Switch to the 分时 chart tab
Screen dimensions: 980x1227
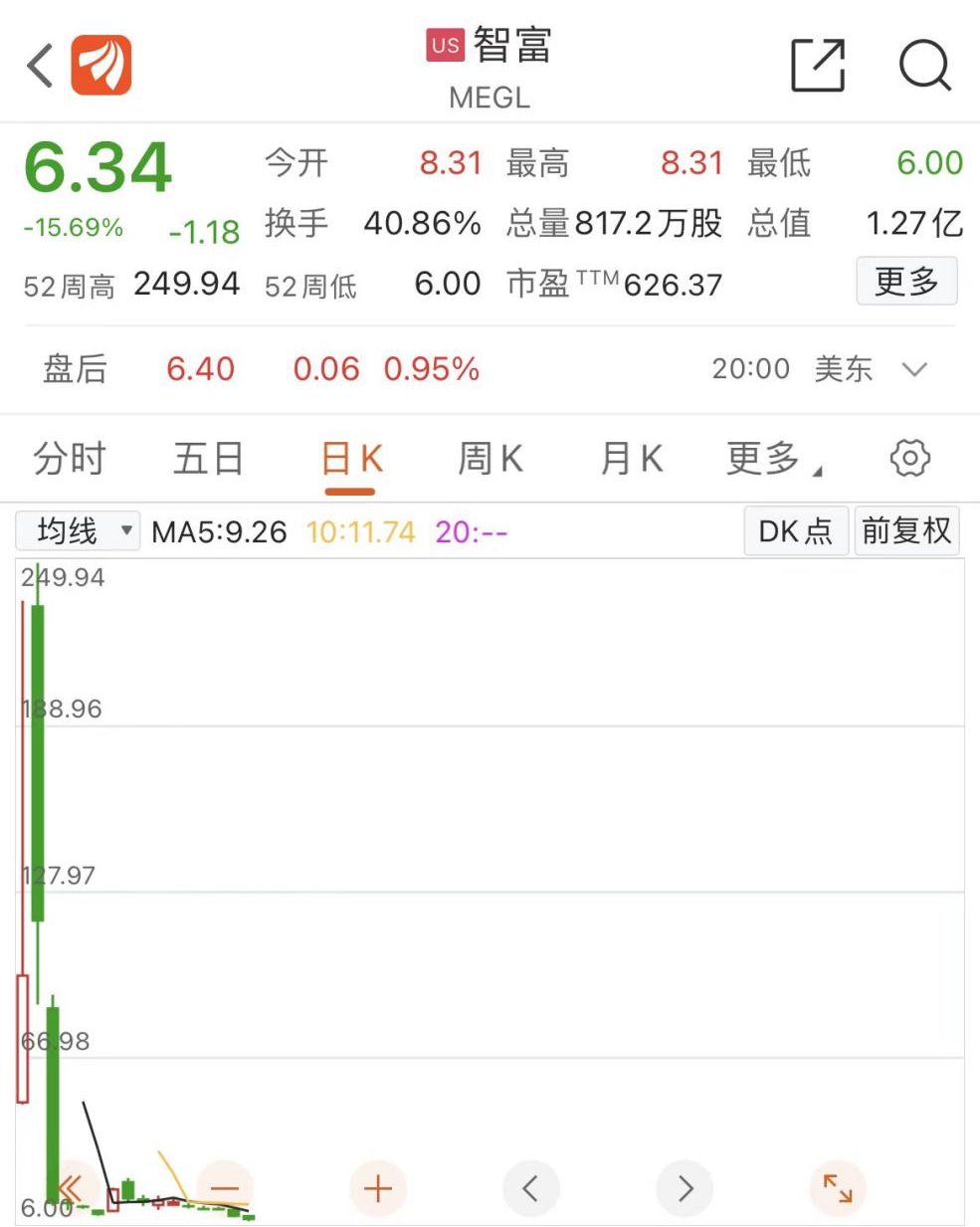(70, 460)
